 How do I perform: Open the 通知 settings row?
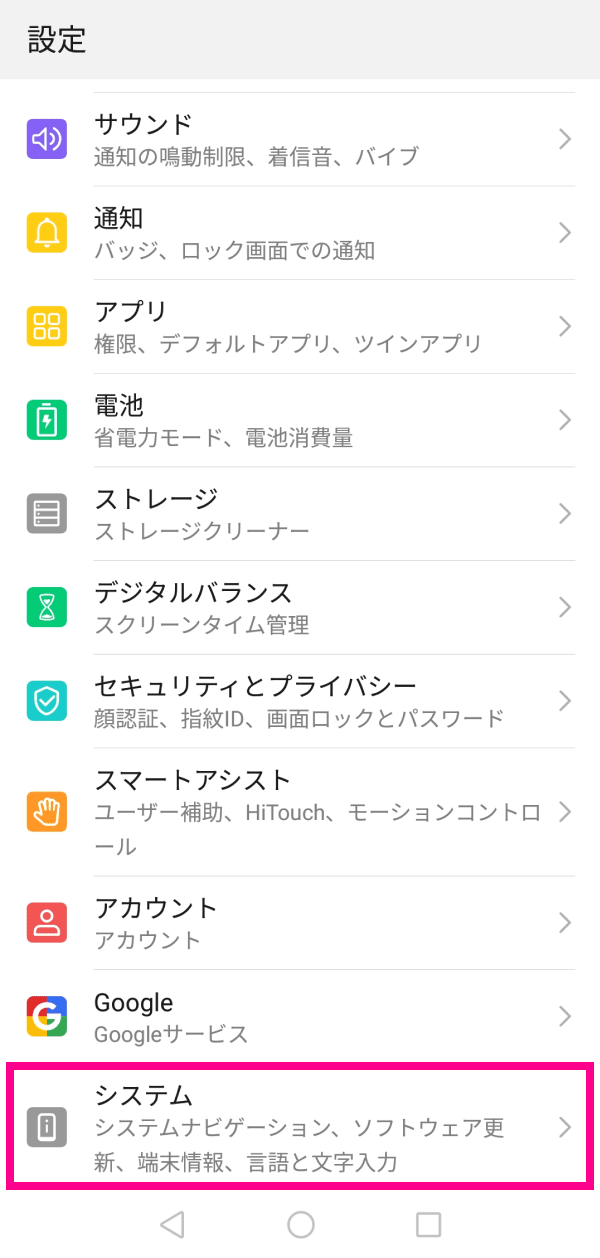300,233
